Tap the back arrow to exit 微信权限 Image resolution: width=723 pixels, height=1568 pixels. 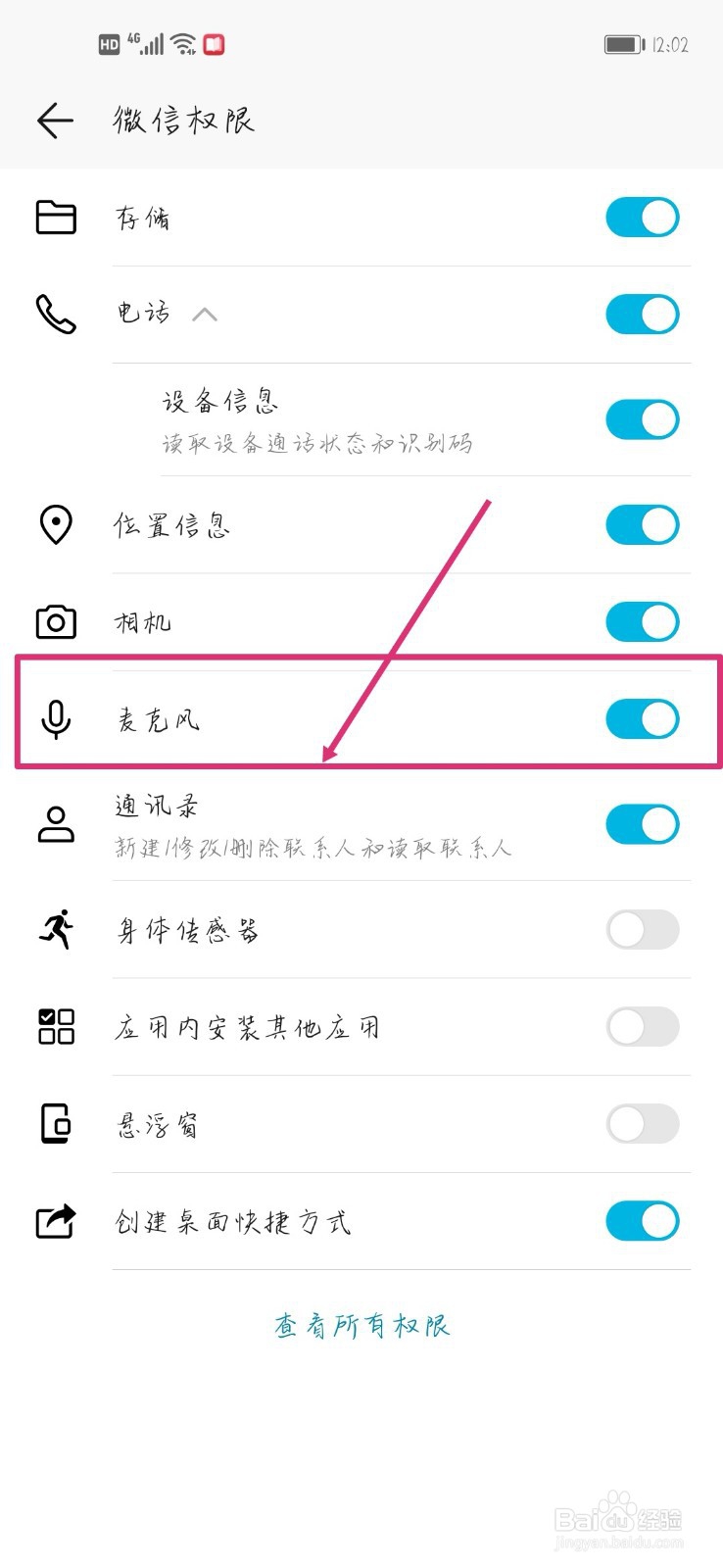tap(55, 121)
